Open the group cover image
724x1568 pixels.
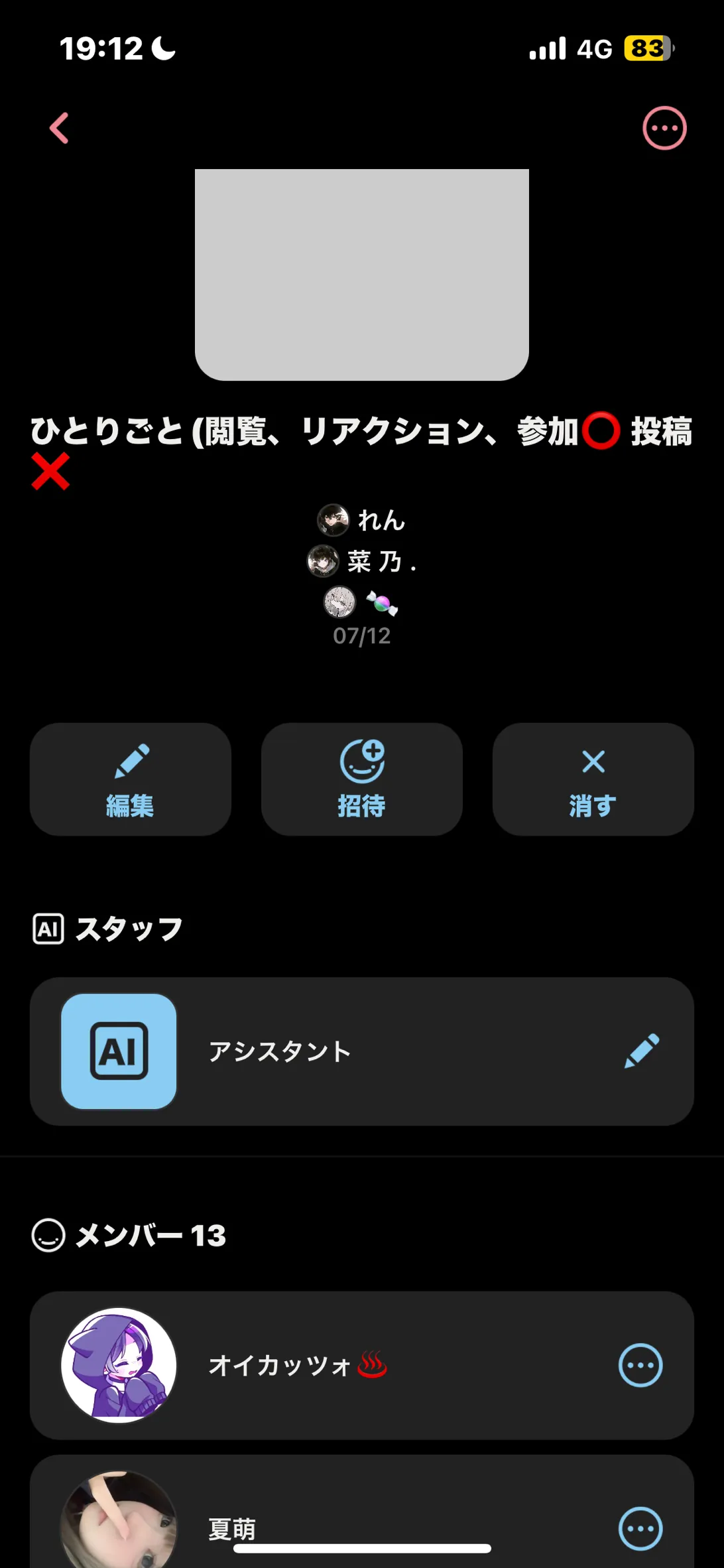(362, 275)
